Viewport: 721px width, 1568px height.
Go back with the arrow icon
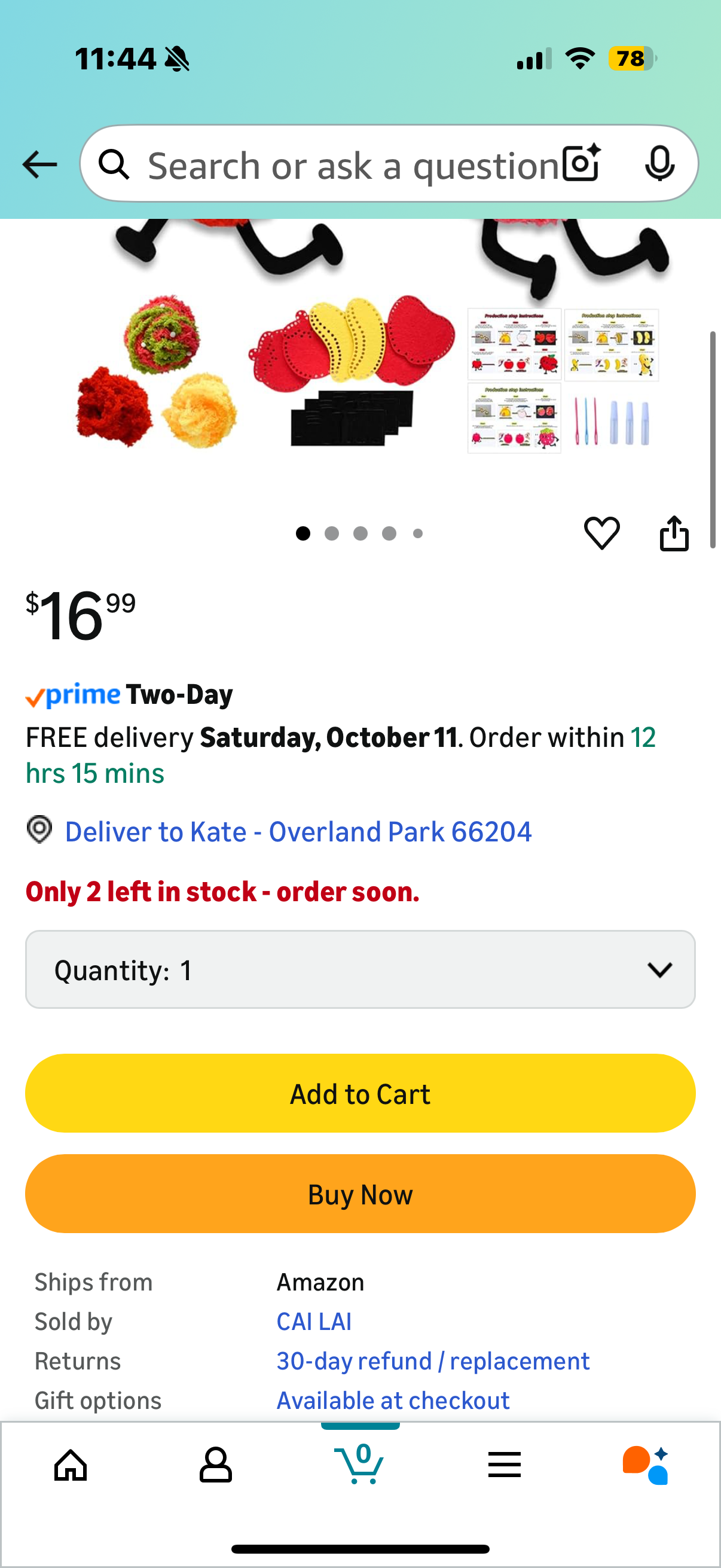pyautogui.click(x=39, y=164)
